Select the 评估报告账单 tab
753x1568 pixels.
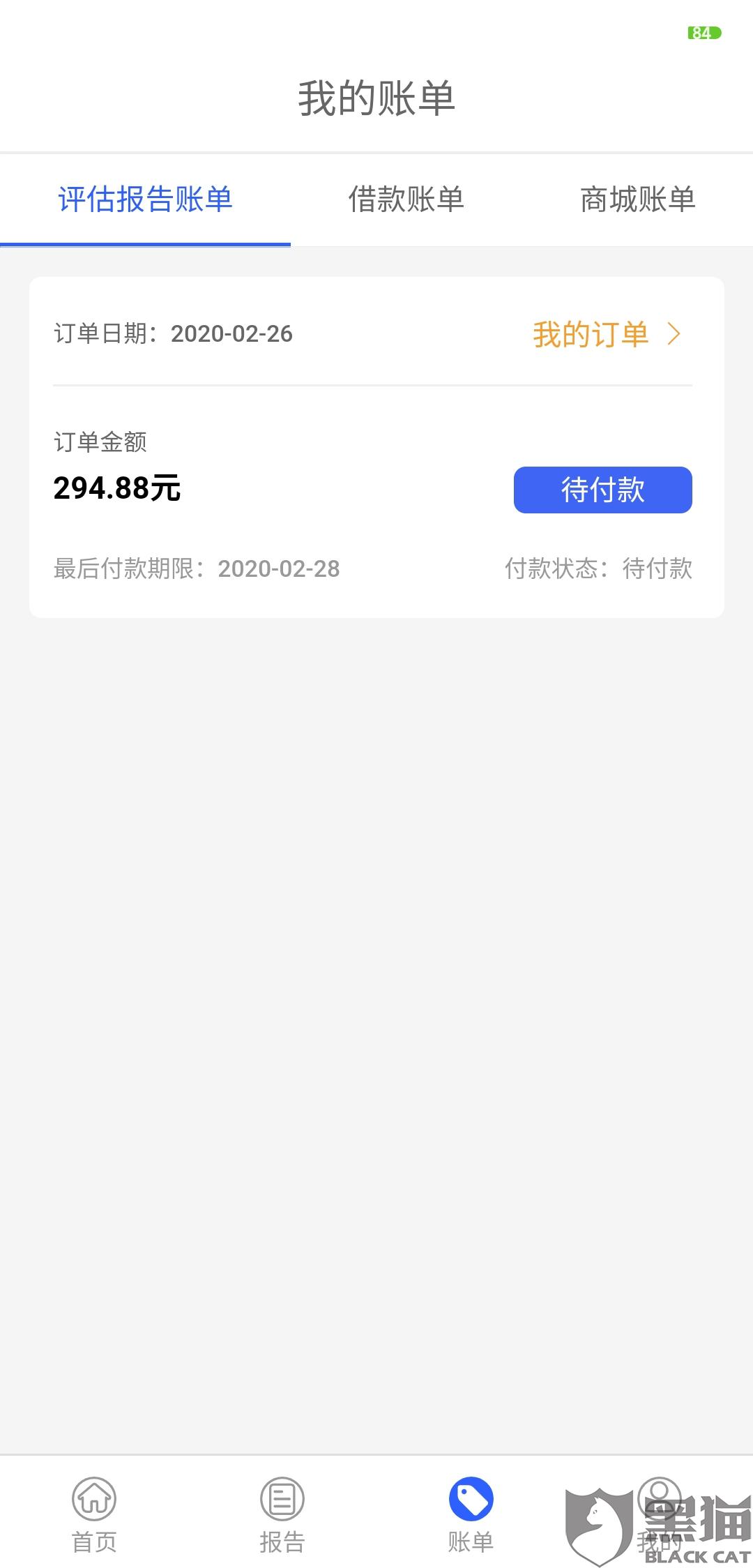145,199
